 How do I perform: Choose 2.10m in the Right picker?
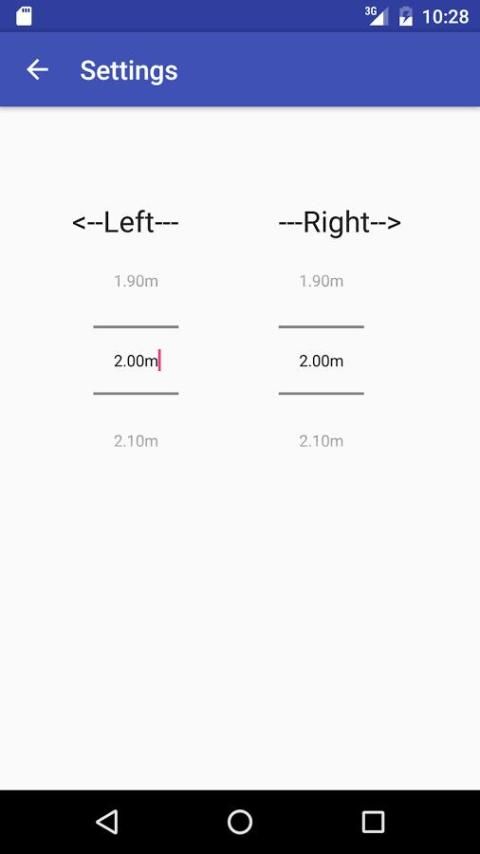tap(321, 441)
